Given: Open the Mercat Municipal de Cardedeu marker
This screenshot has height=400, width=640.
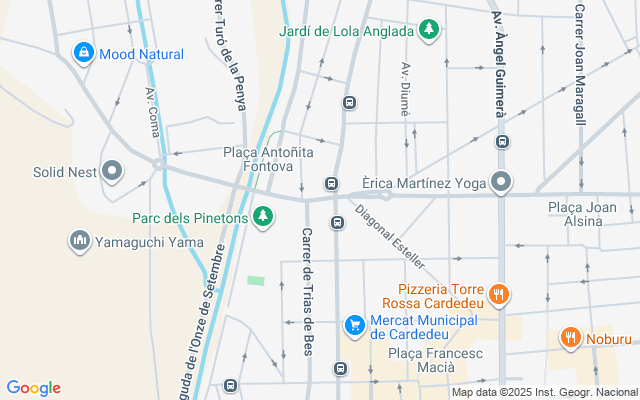Looking at the screenshot, I should pyautogui.click(x=354, y=324).
